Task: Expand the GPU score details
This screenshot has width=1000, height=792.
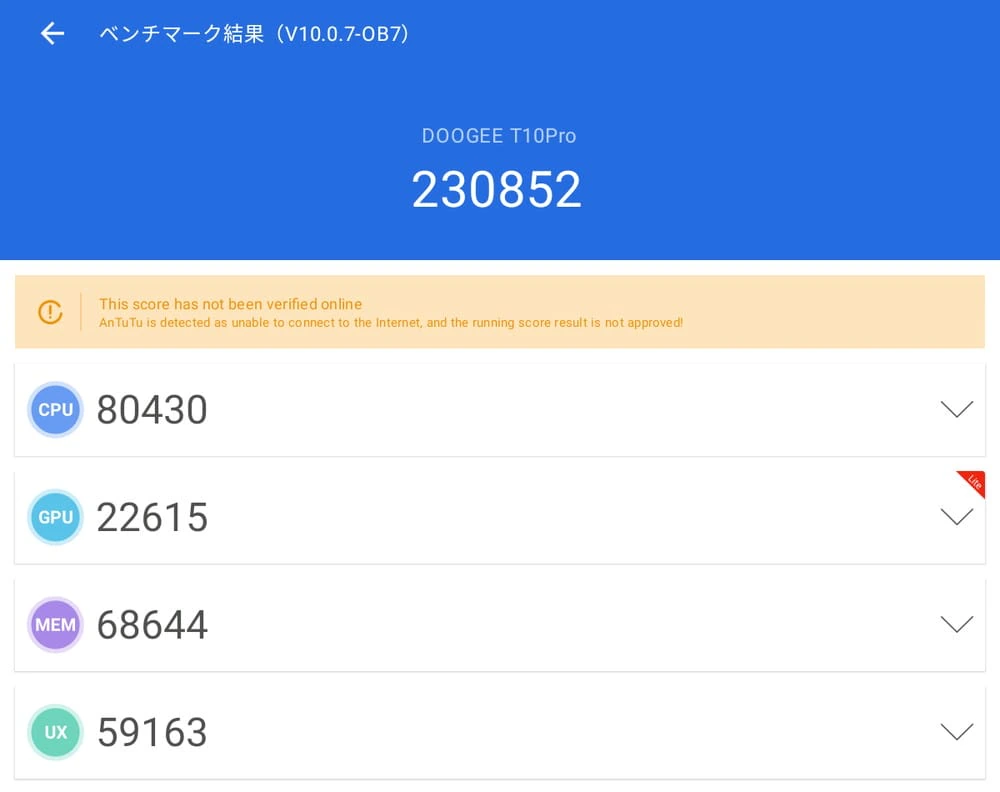Action: click(956, 517)
